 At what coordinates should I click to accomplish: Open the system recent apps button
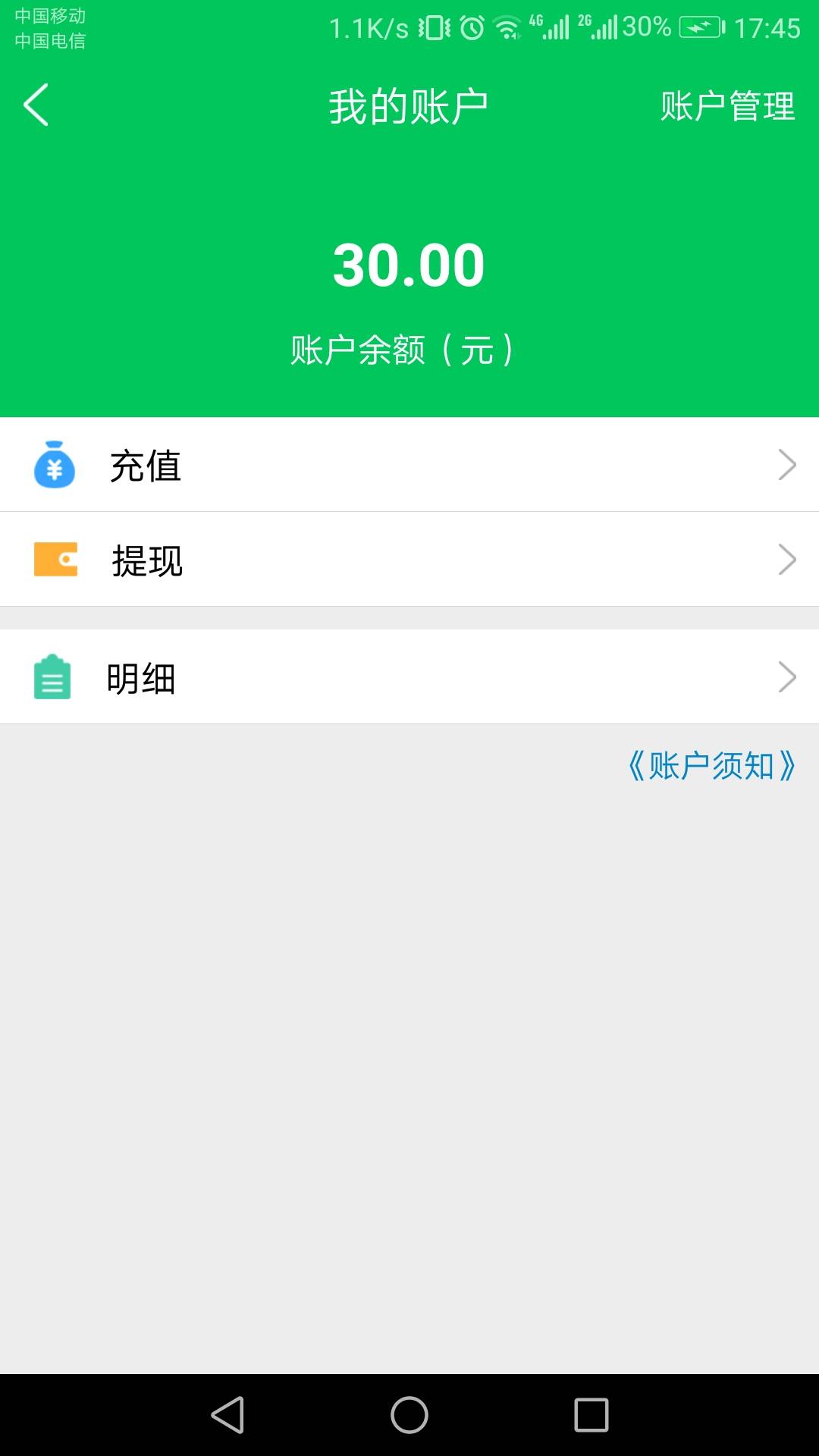point(591,1415)
